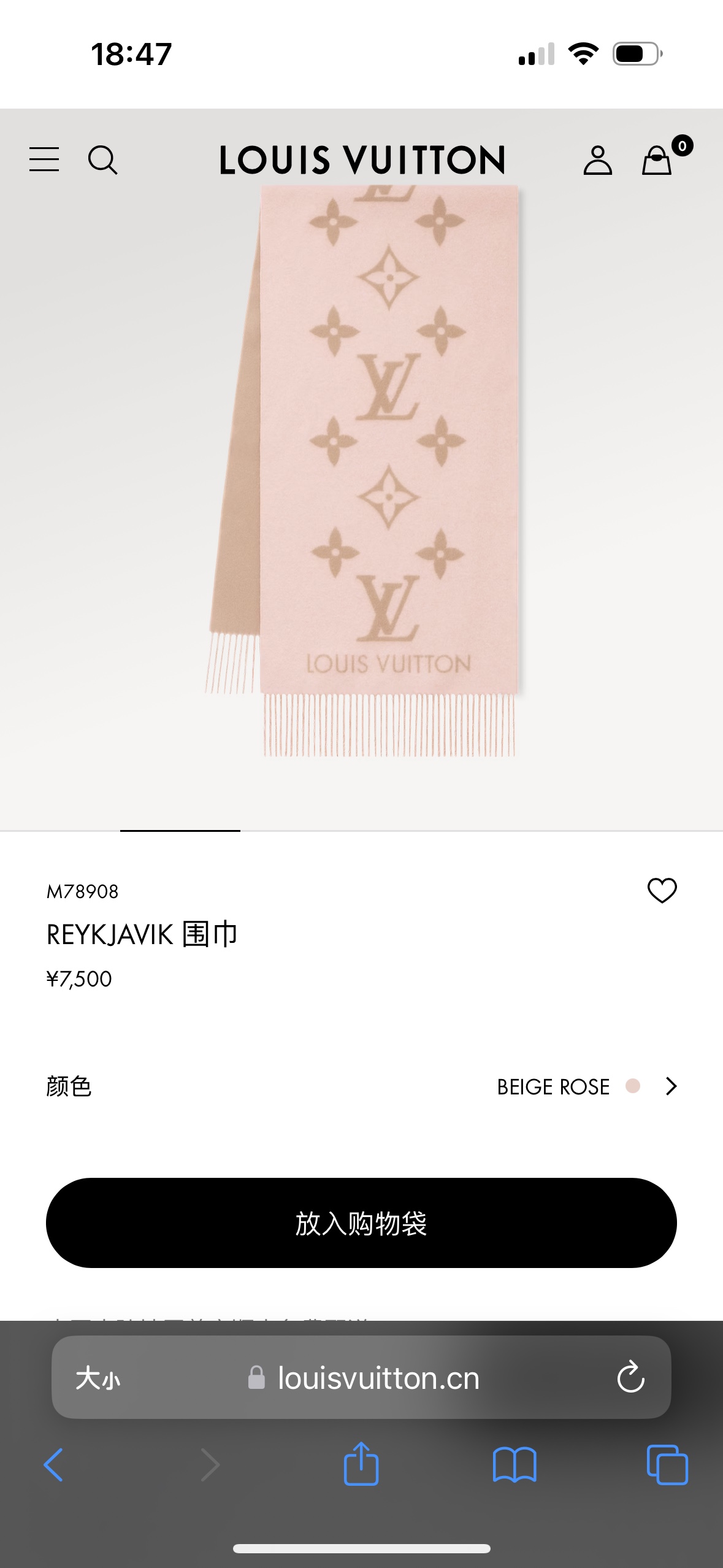Image resolution: width=723 pixels, height=1568 pixels.
Task: Go back in Safari
Action: (54, 1465)
